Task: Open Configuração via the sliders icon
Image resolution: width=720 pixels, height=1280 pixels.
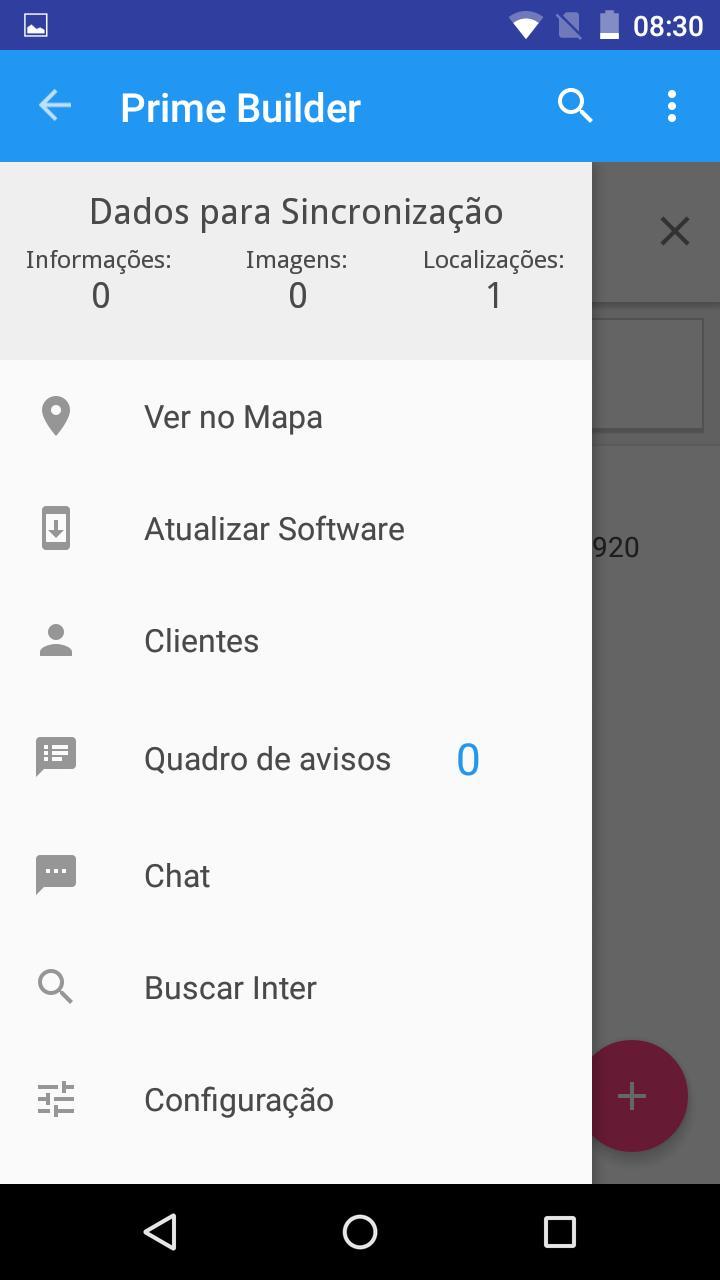Action: (x=55, y=1099)
